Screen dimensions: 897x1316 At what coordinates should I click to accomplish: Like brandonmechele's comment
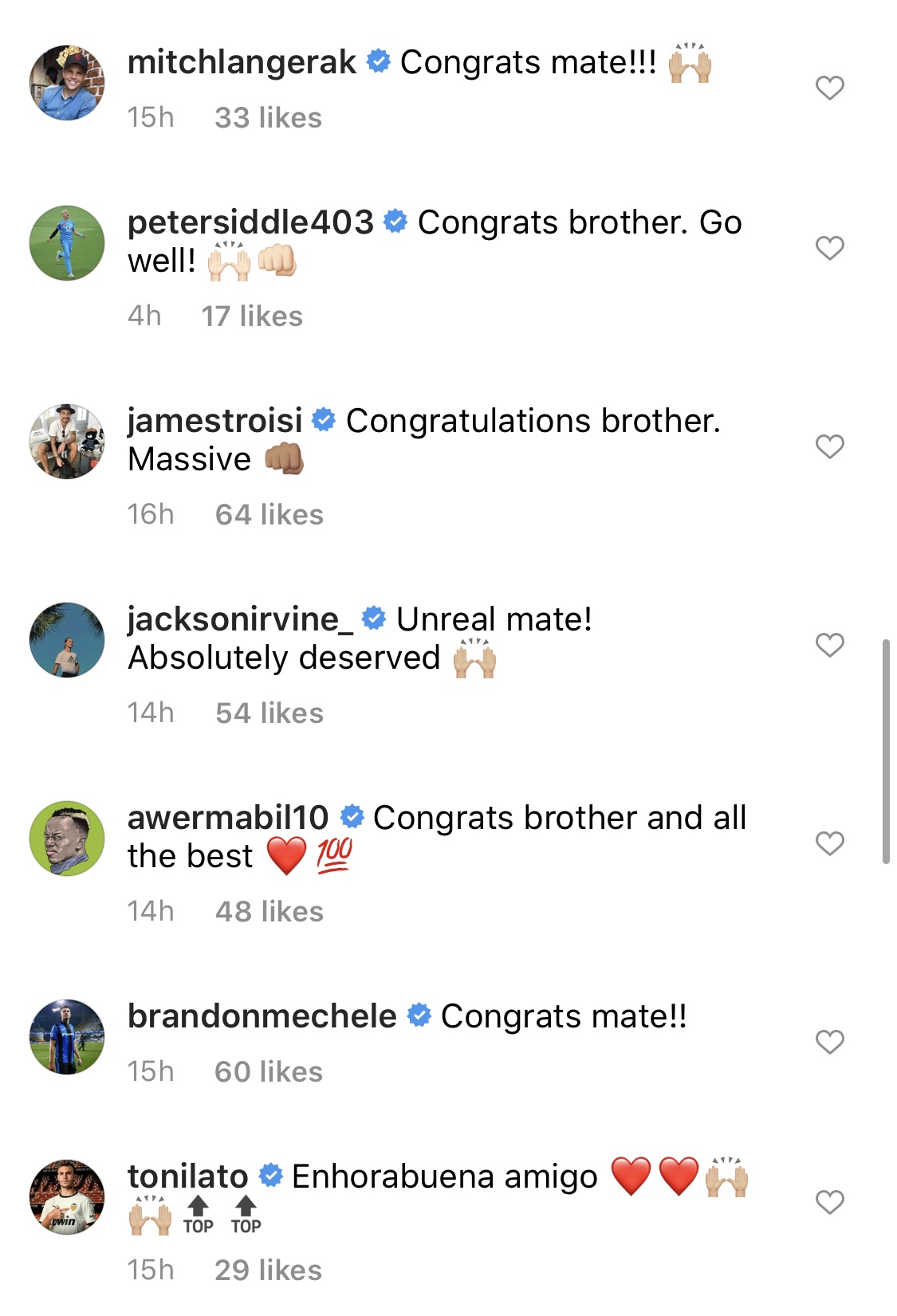(829, 1042)
